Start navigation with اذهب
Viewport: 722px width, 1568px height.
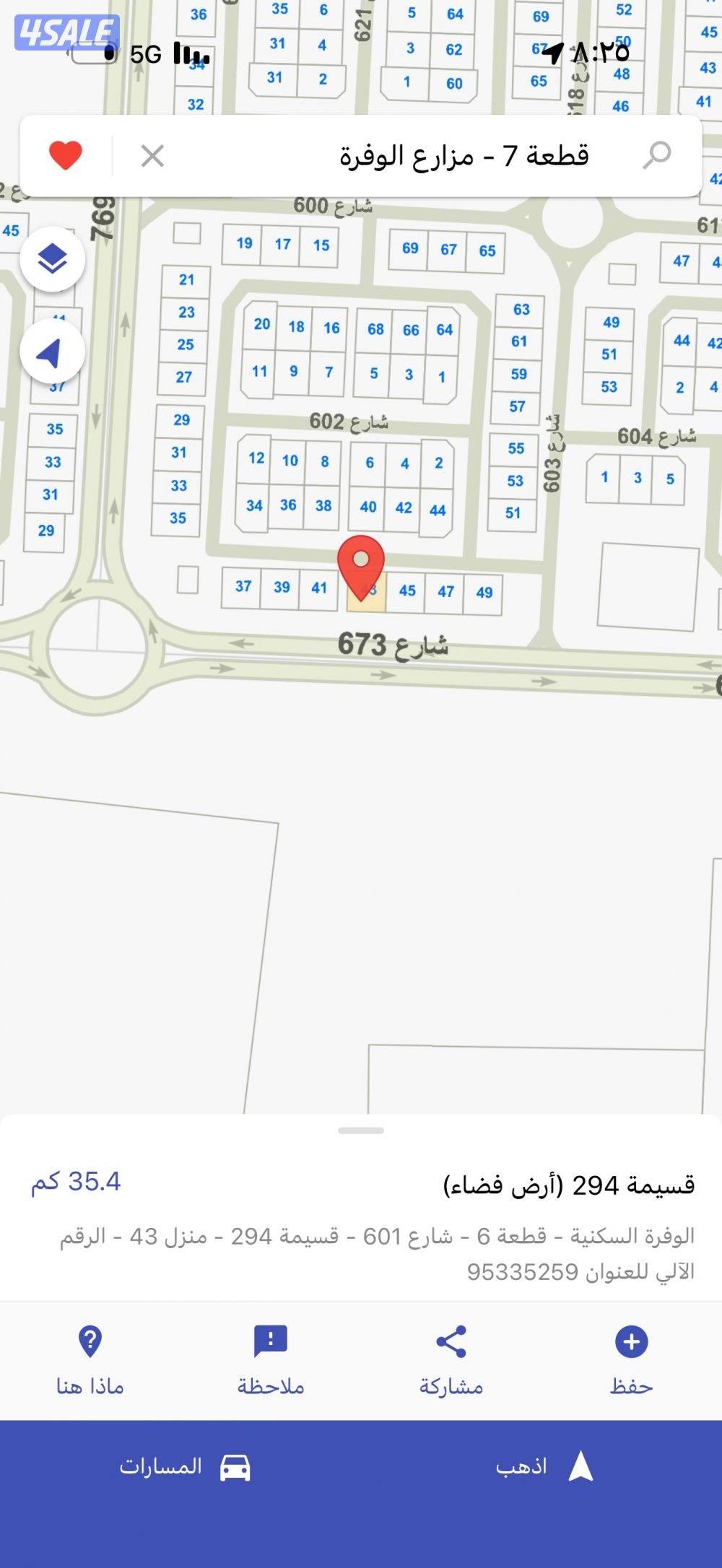click(543, 1468)
